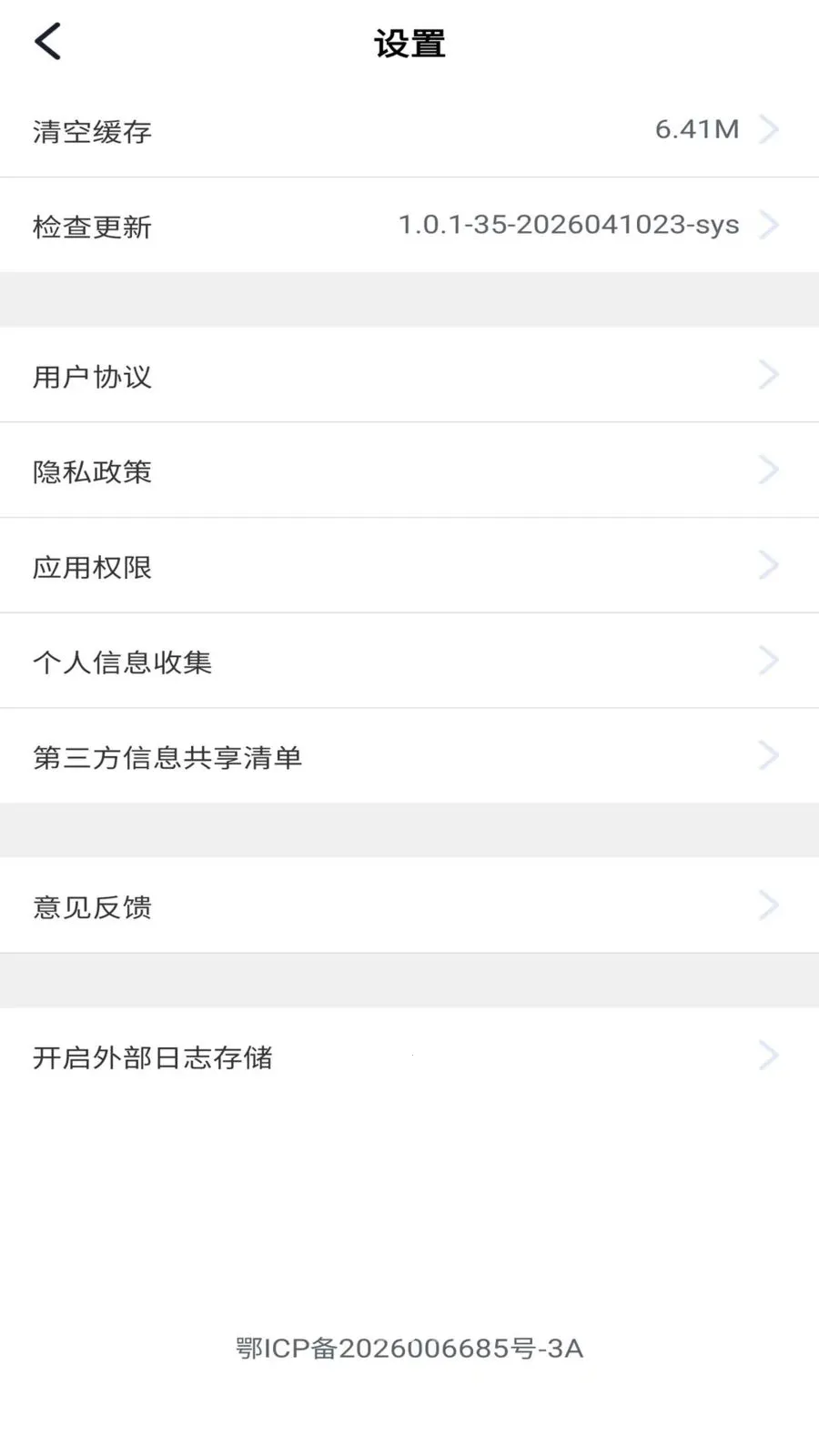Tap the arrow beside 隐私政策

coord(769,470)
